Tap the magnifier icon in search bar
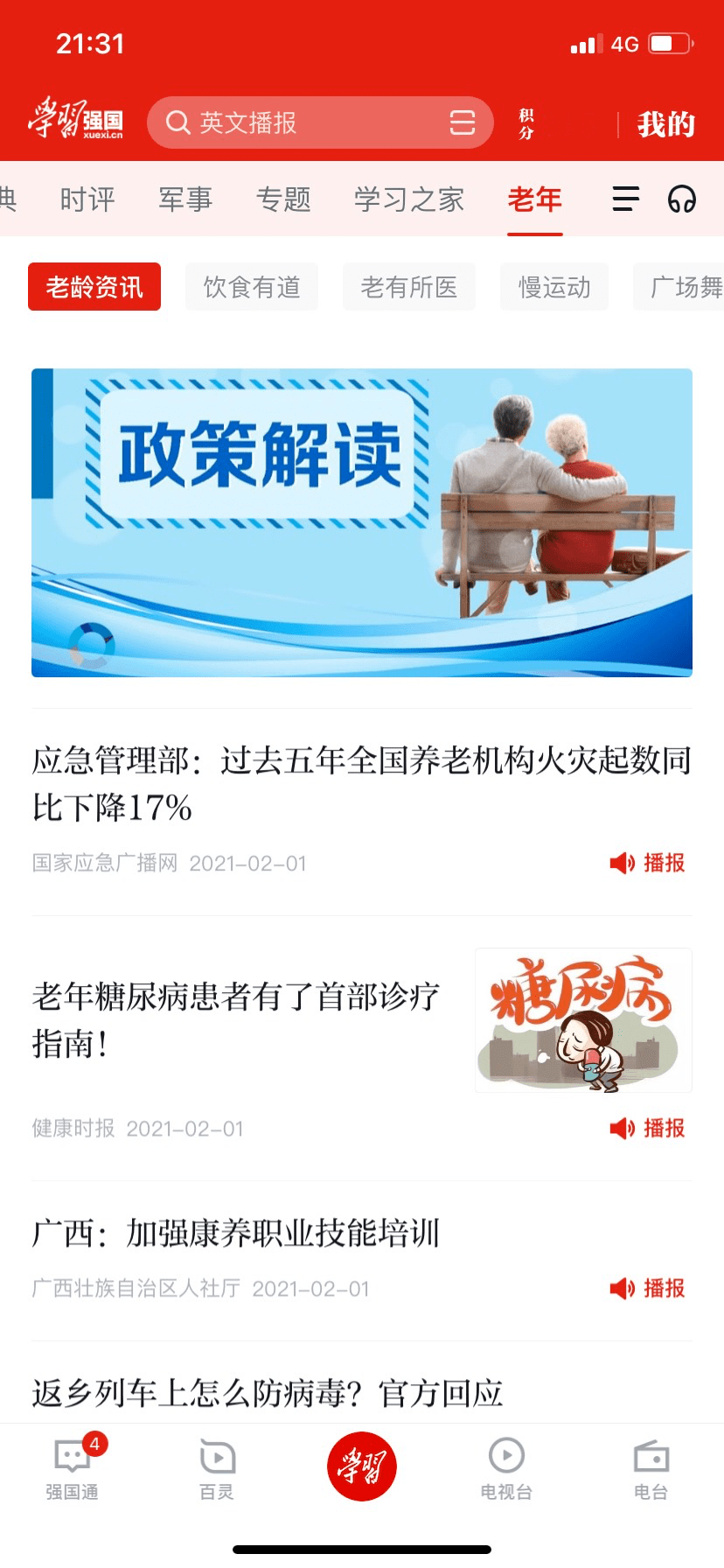Viewport: 724px width, 1568px height. [179, 122]
